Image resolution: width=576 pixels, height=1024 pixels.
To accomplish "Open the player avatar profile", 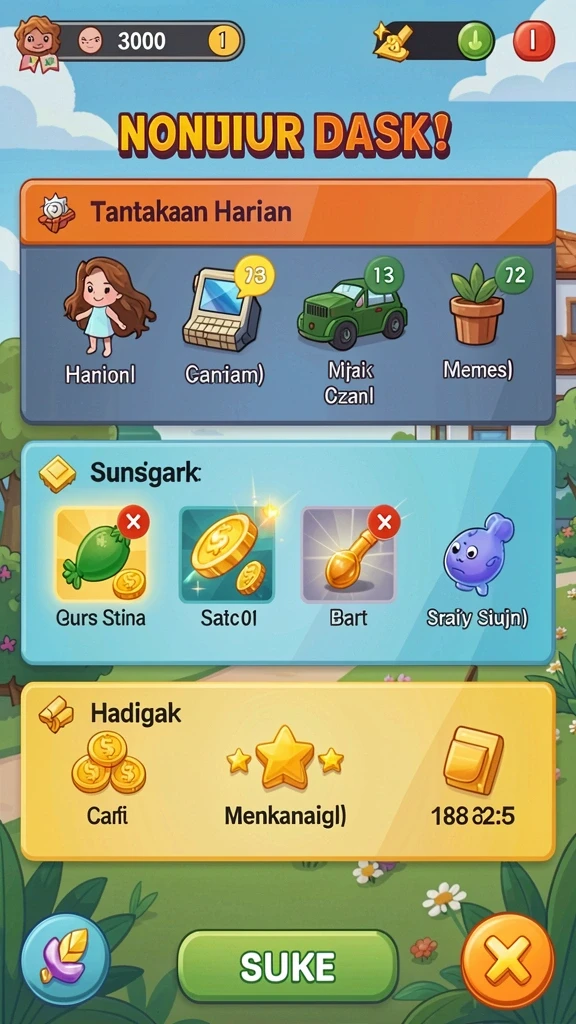I will 37,43.
